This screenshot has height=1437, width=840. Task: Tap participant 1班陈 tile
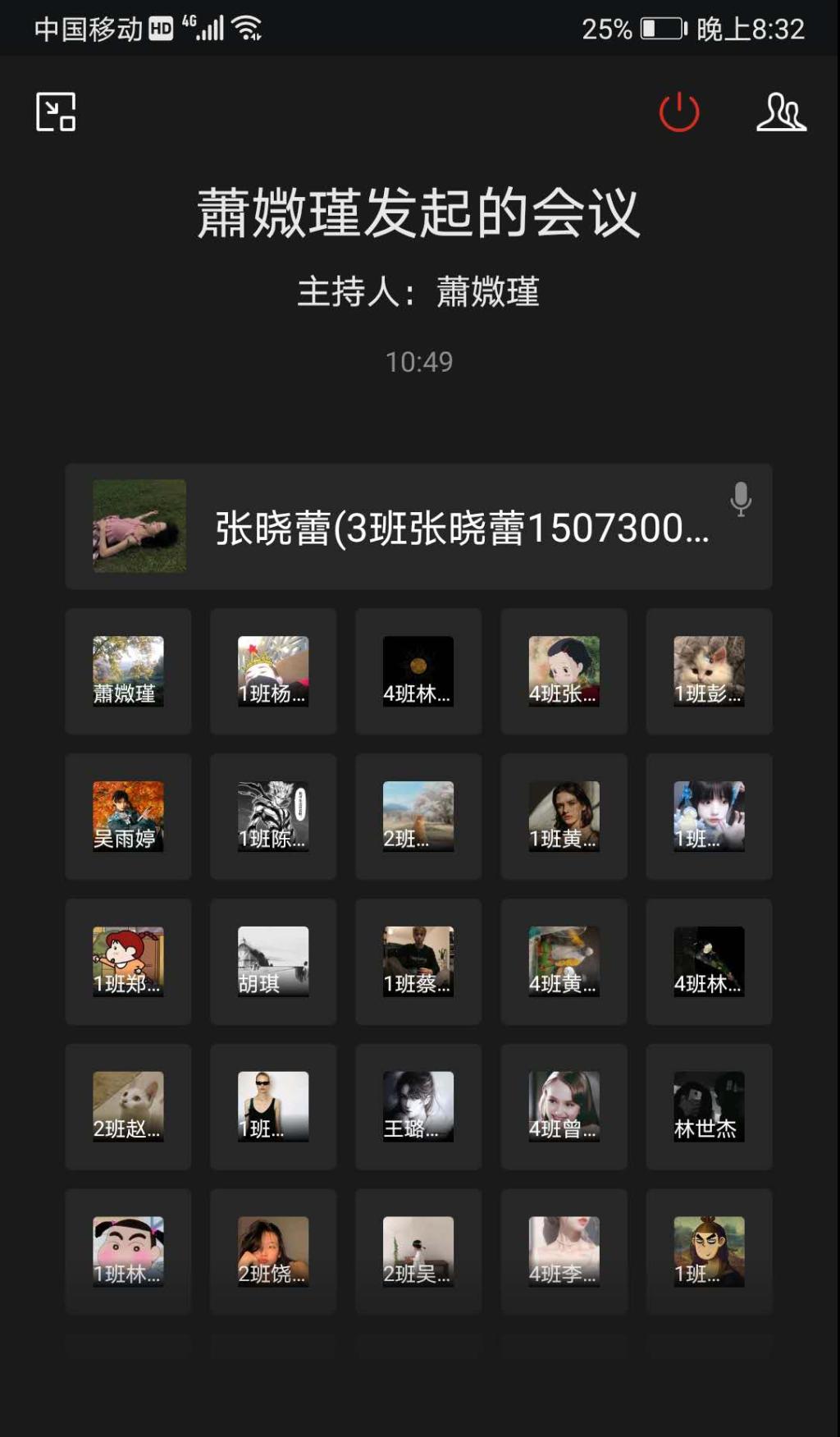[273, 817]
